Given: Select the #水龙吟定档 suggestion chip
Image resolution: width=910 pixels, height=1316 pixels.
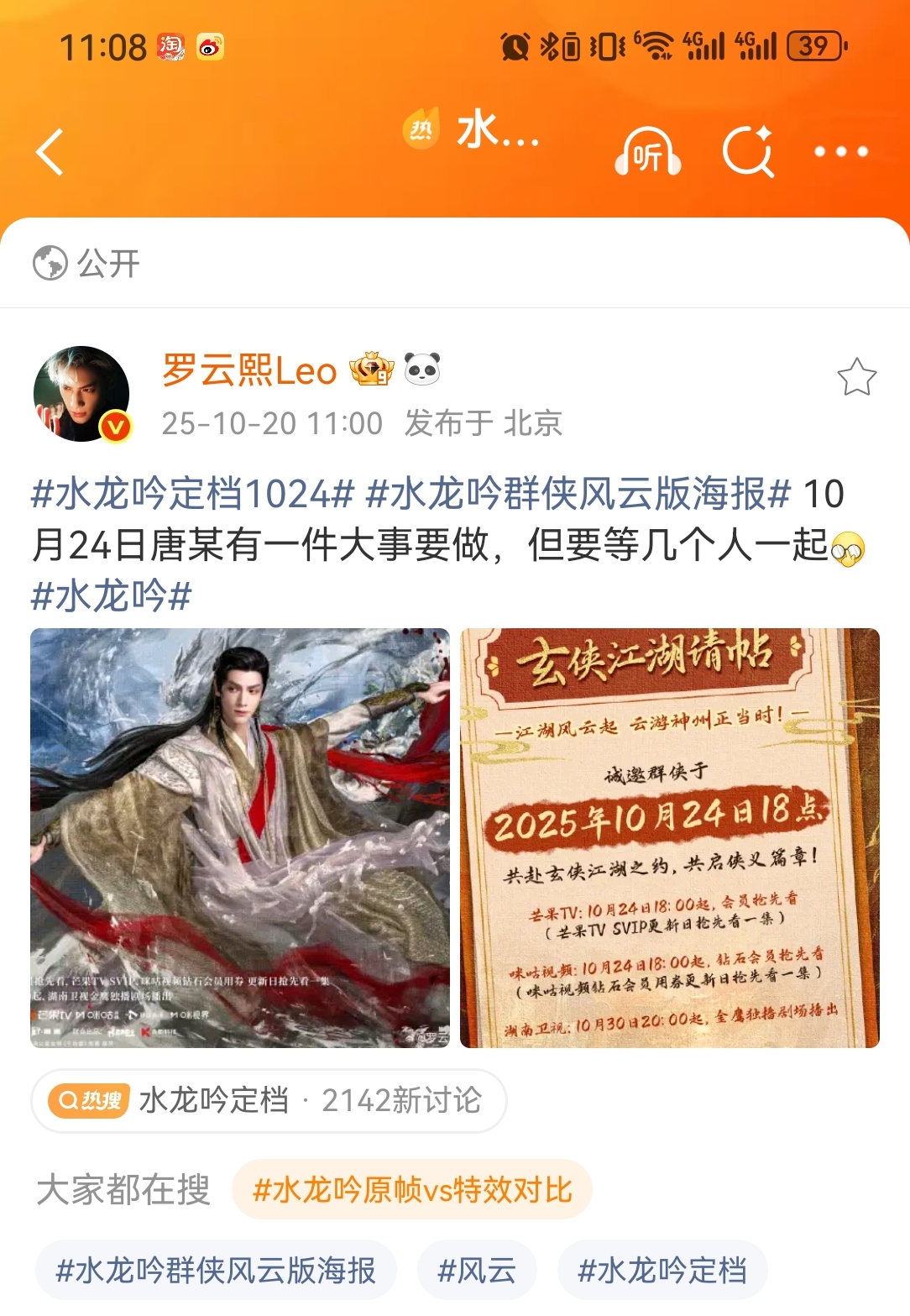Looking at the screenshot, I should 662,1270.
